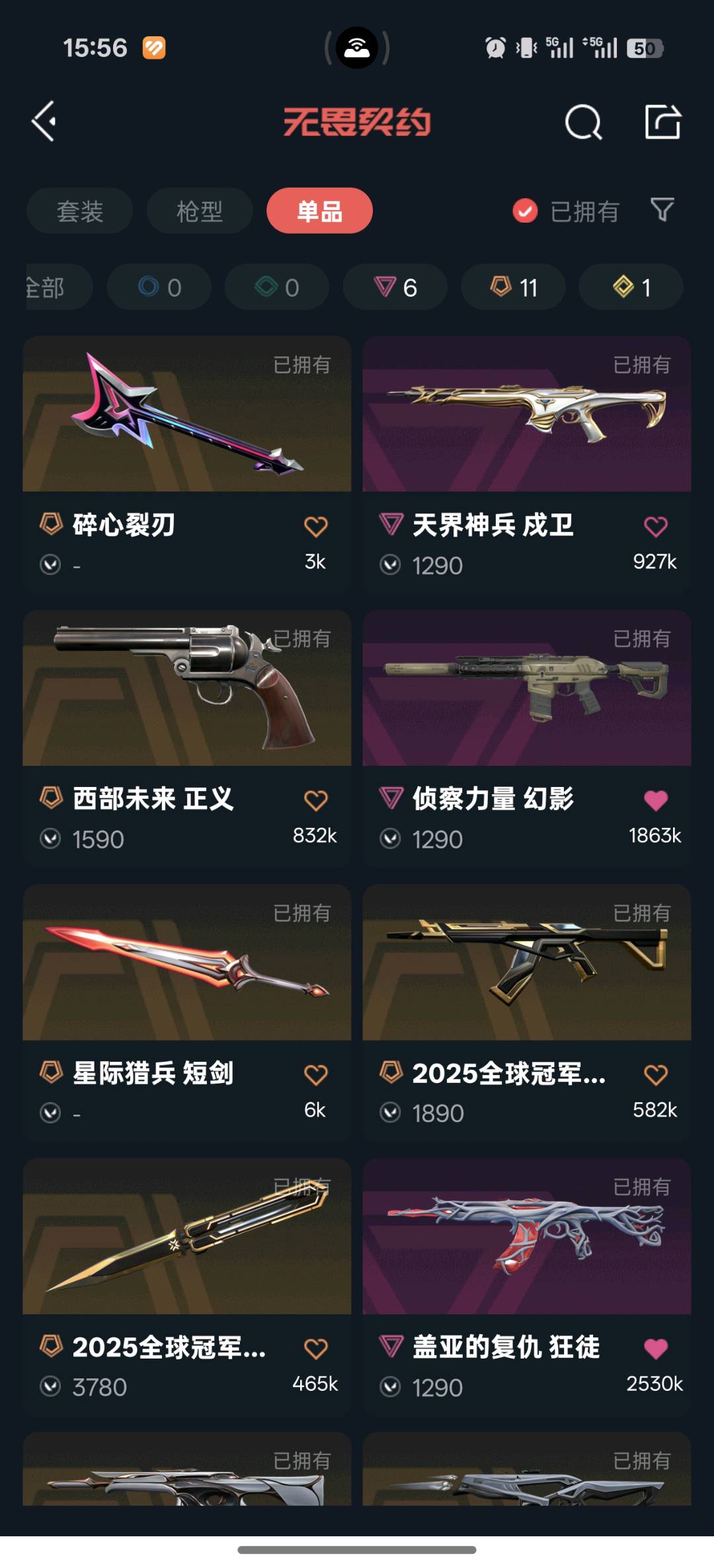The image size is (714, 1568).
Task: Like the 天界神兵 戍卫 skin
Action: point(655,527)
